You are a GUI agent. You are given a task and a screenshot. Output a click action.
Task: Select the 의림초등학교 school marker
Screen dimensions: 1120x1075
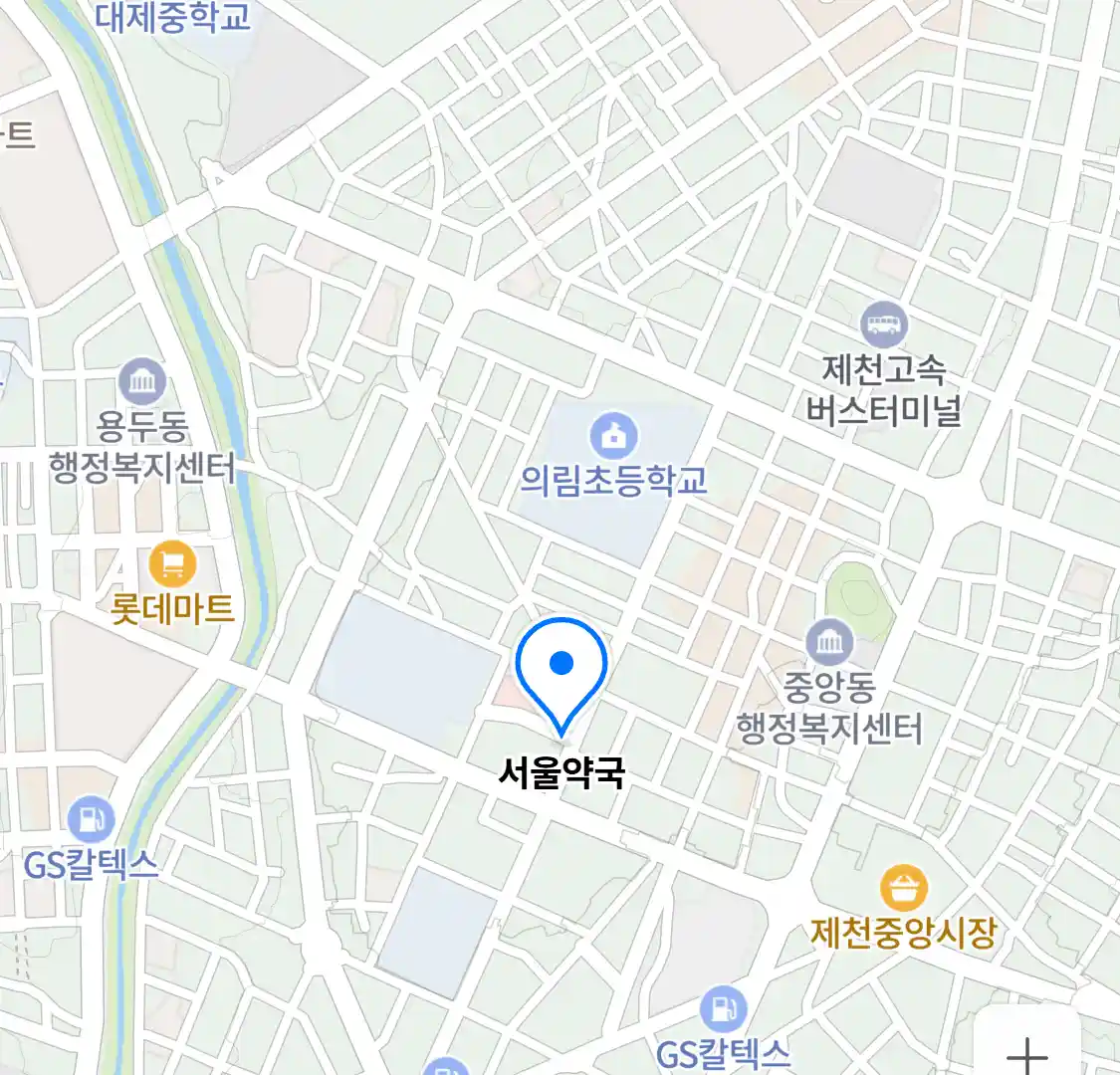613,436
